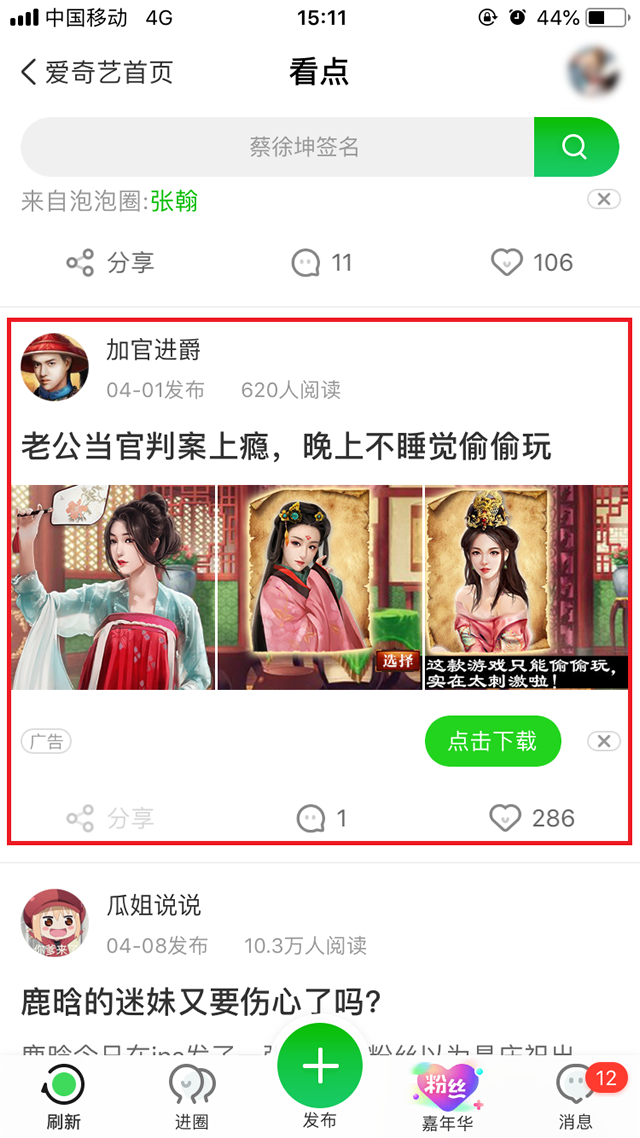Refresh the feed with 刷新

coord(64,1095)
